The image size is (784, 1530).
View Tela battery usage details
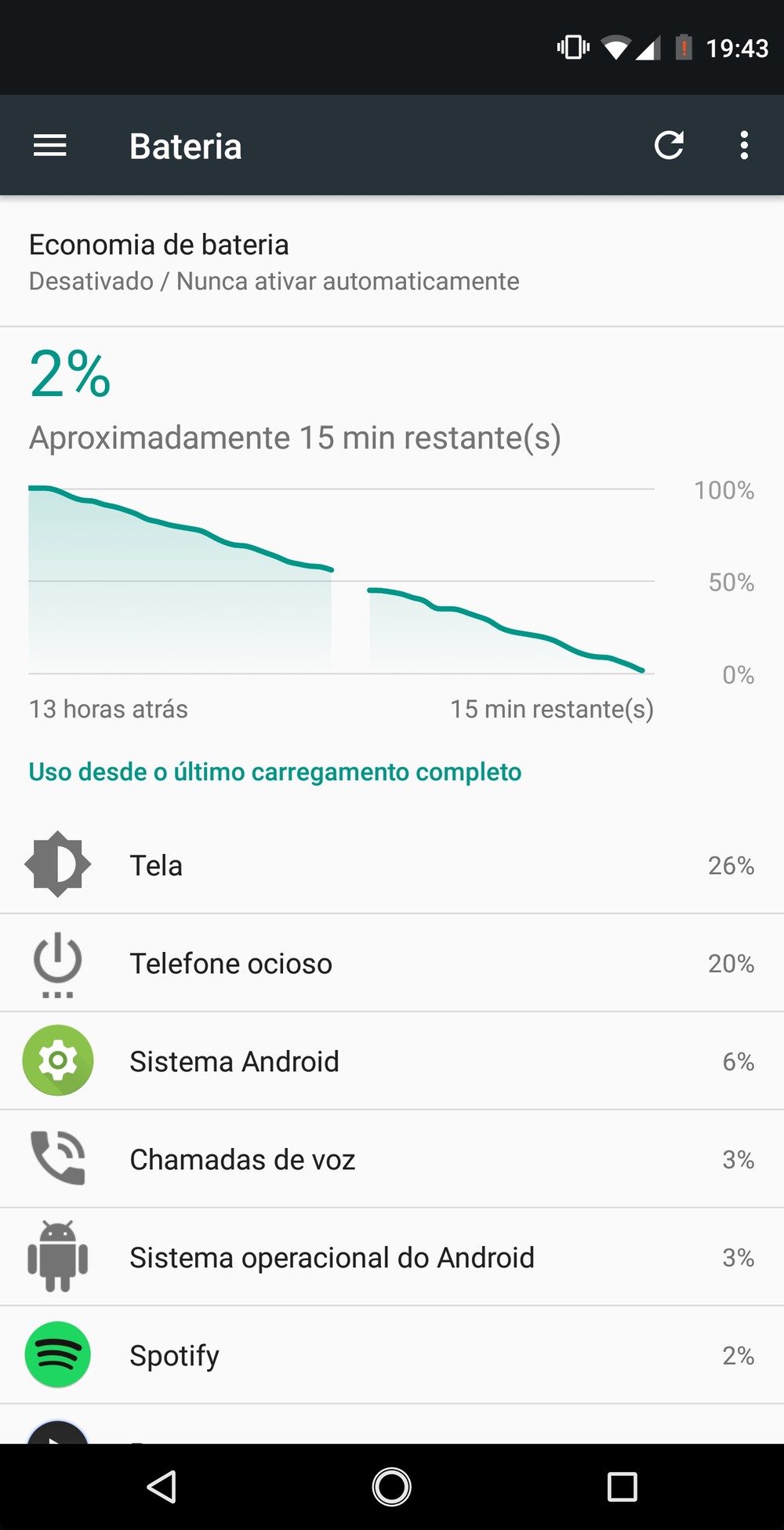tap(392, 866)
